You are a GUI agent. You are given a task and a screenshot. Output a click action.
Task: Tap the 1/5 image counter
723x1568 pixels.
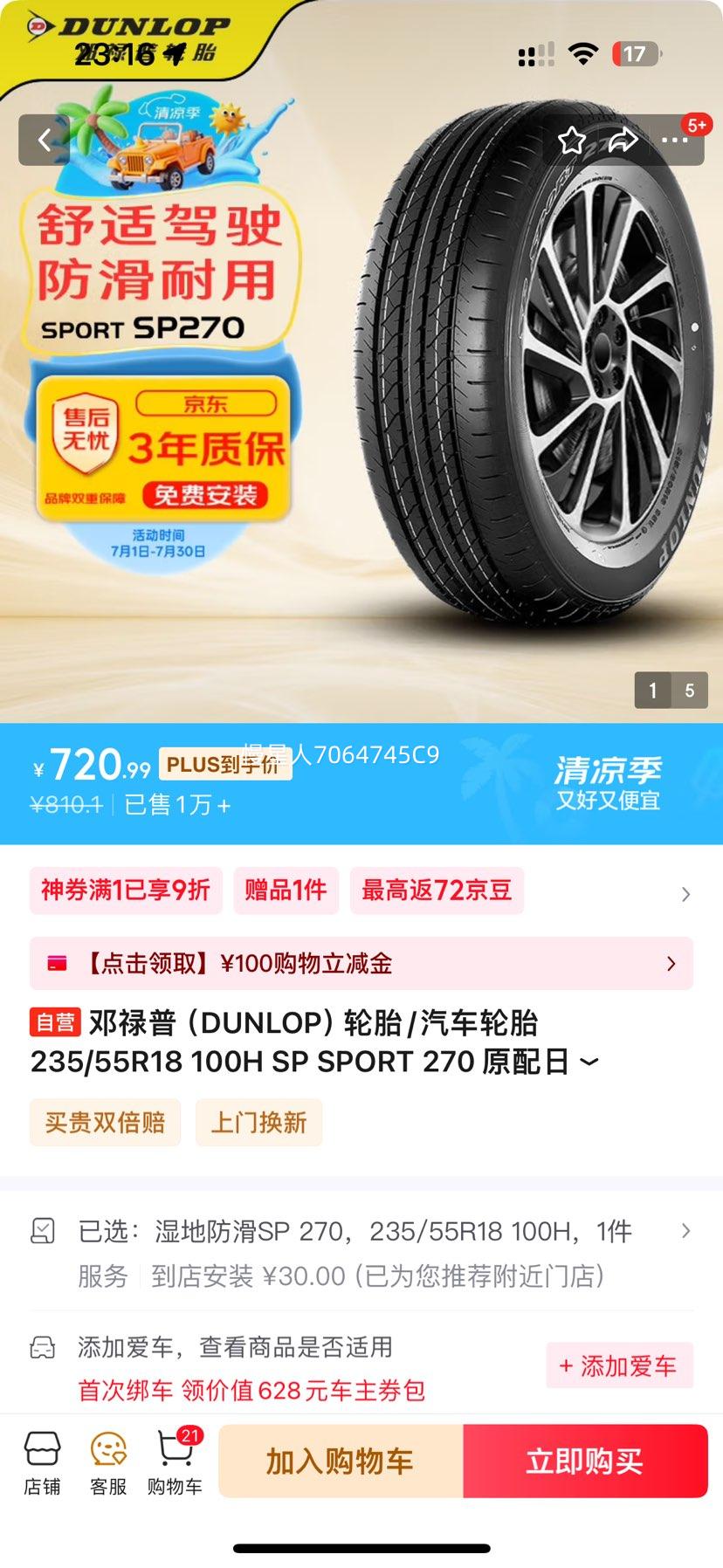670,690
